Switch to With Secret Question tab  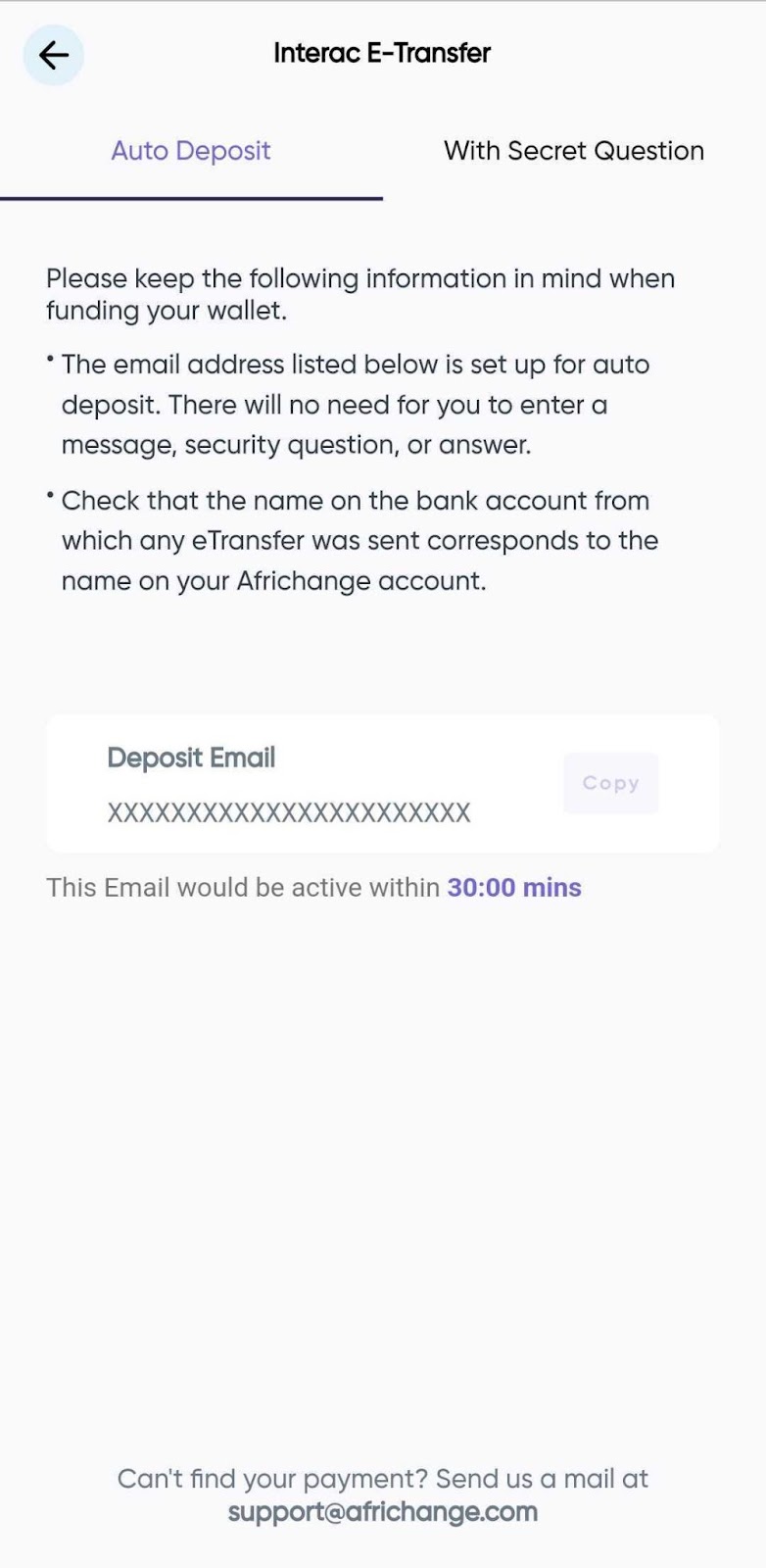point(574,151)
